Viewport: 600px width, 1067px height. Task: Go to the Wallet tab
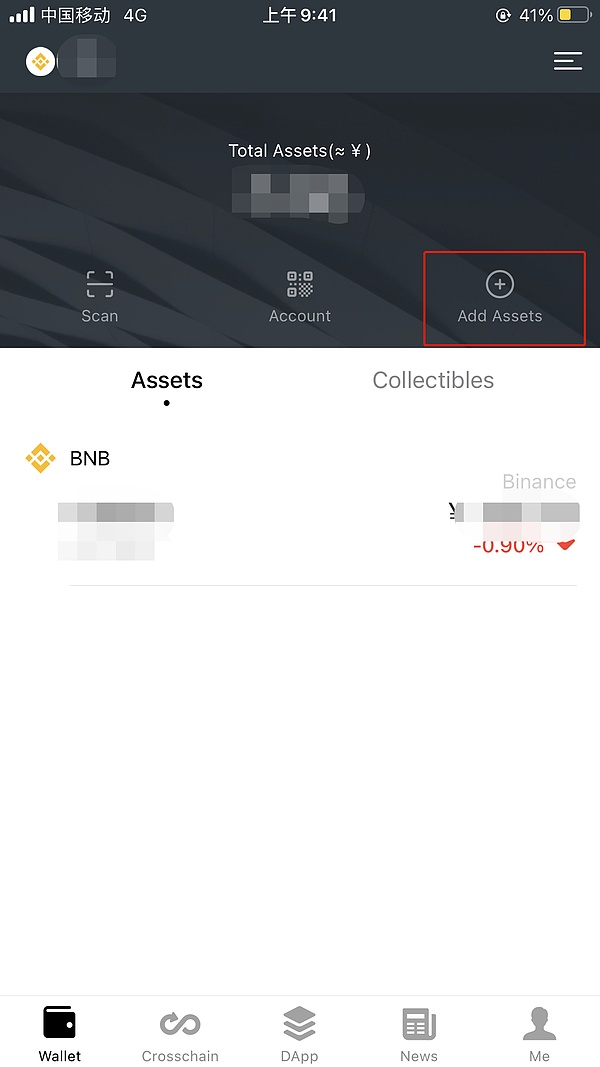(x=60, y=1034)
